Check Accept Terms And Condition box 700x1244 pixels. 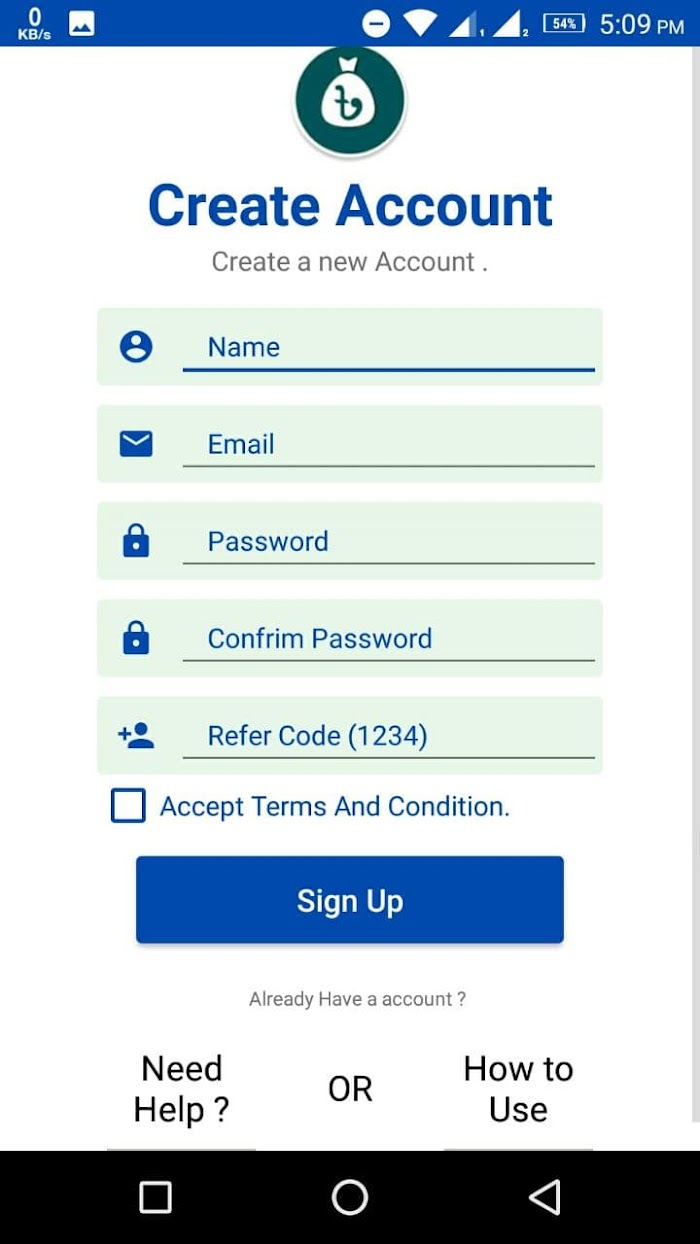click(x=128, y=806)
